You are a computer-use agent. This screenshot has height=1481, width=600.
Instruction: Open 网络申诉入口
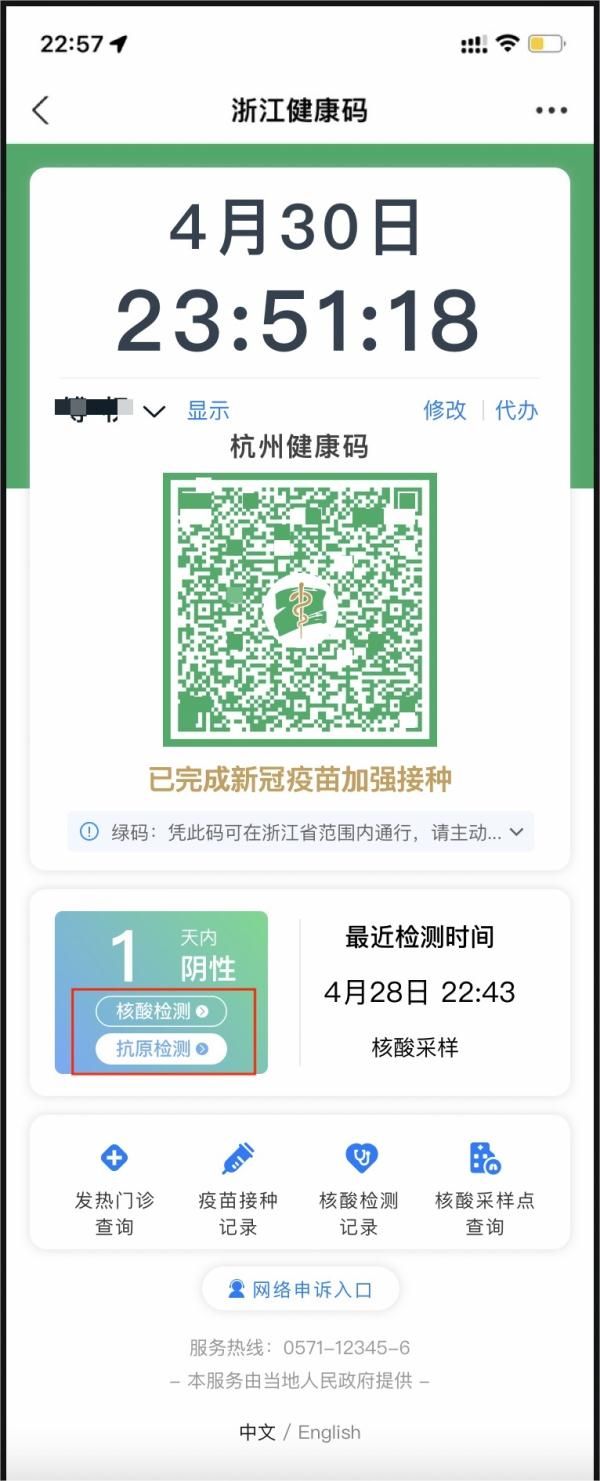point(300,1289)
